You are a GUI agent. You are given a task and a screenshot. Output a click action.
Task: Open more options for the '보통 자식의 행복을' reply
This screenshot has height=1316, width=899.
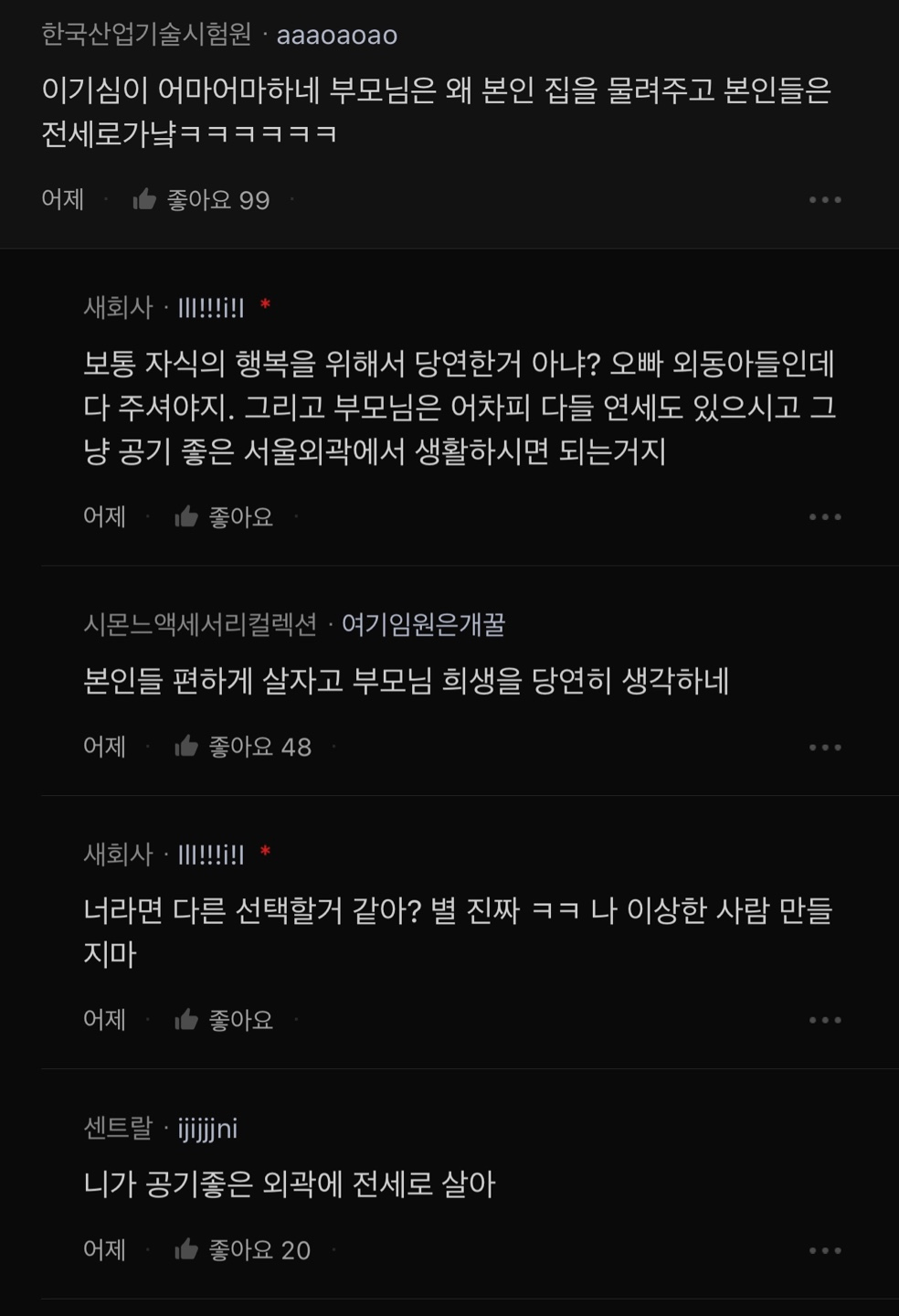(x=824, y=517)
